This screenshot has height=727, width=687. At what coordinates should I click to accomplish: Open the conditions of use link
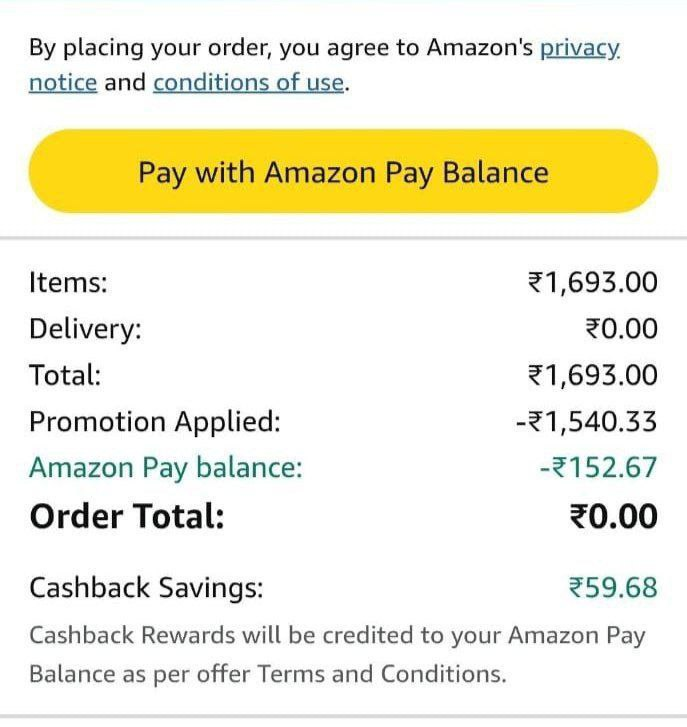tap(248, 83)
